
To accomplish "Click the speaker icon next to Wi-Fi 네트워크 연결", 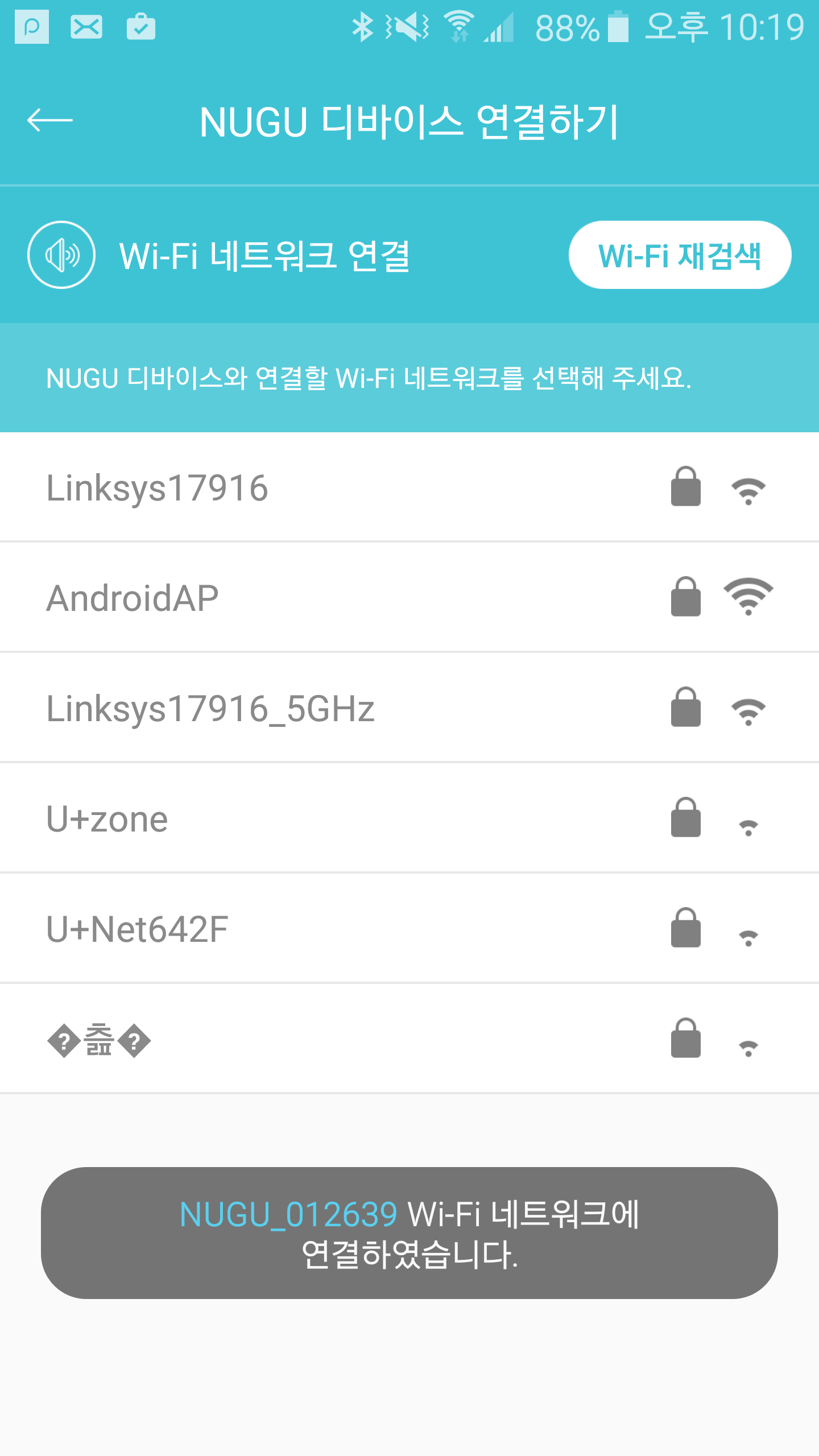I will (61, 255).
